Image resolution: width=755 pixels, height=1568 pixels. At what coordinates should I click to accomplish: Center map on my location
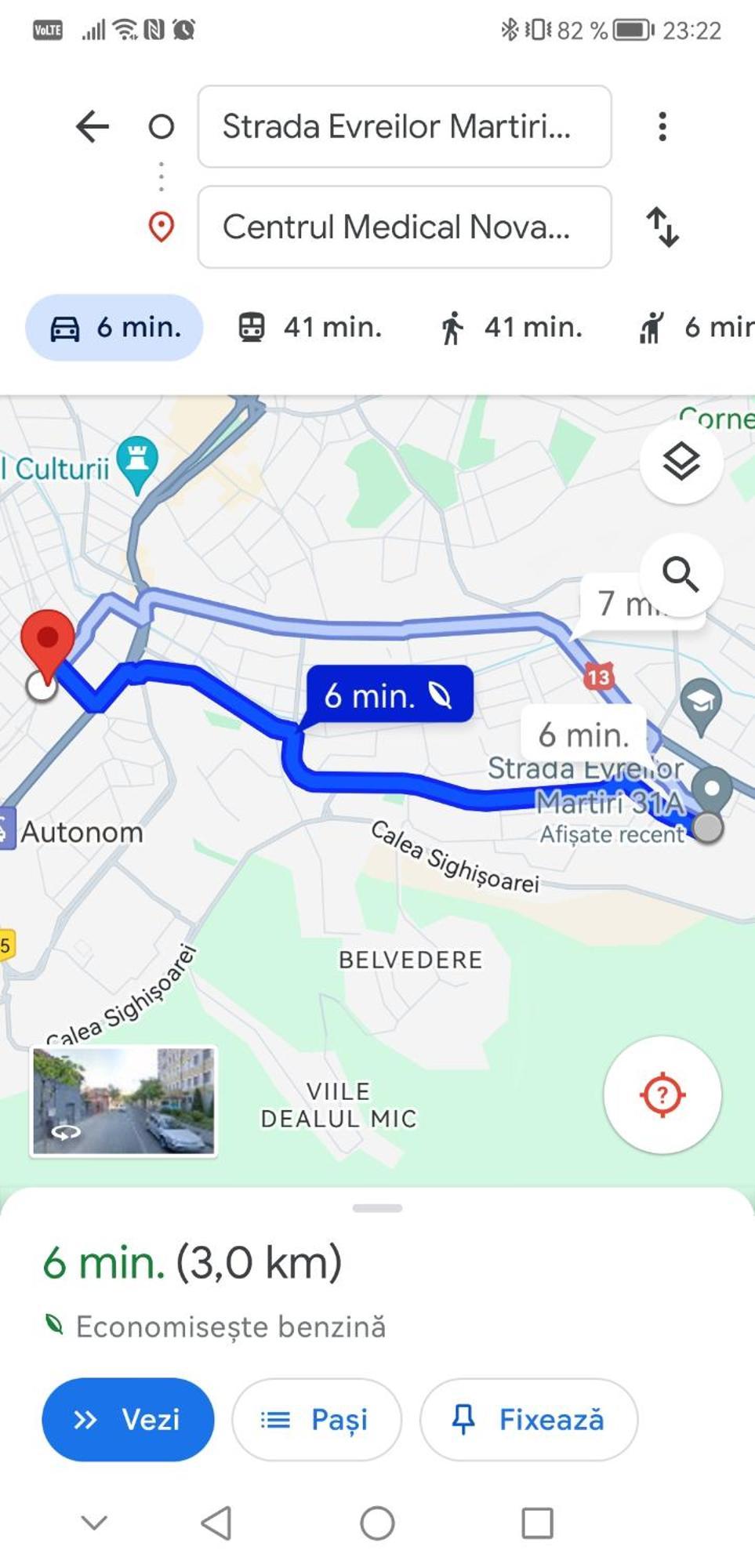[x=662, y=1094]
